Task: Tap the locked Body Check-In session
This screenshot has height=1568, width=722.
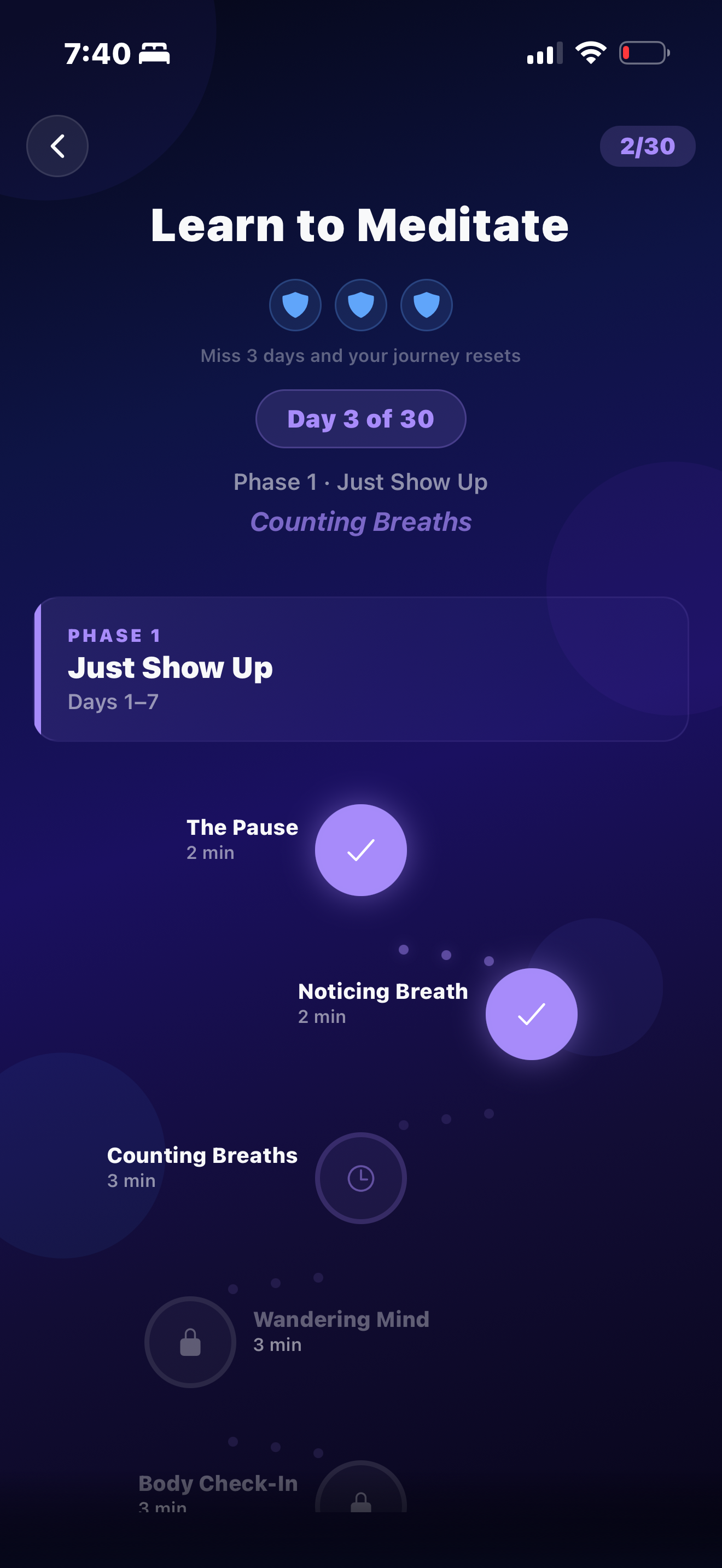Action: 360,1493
